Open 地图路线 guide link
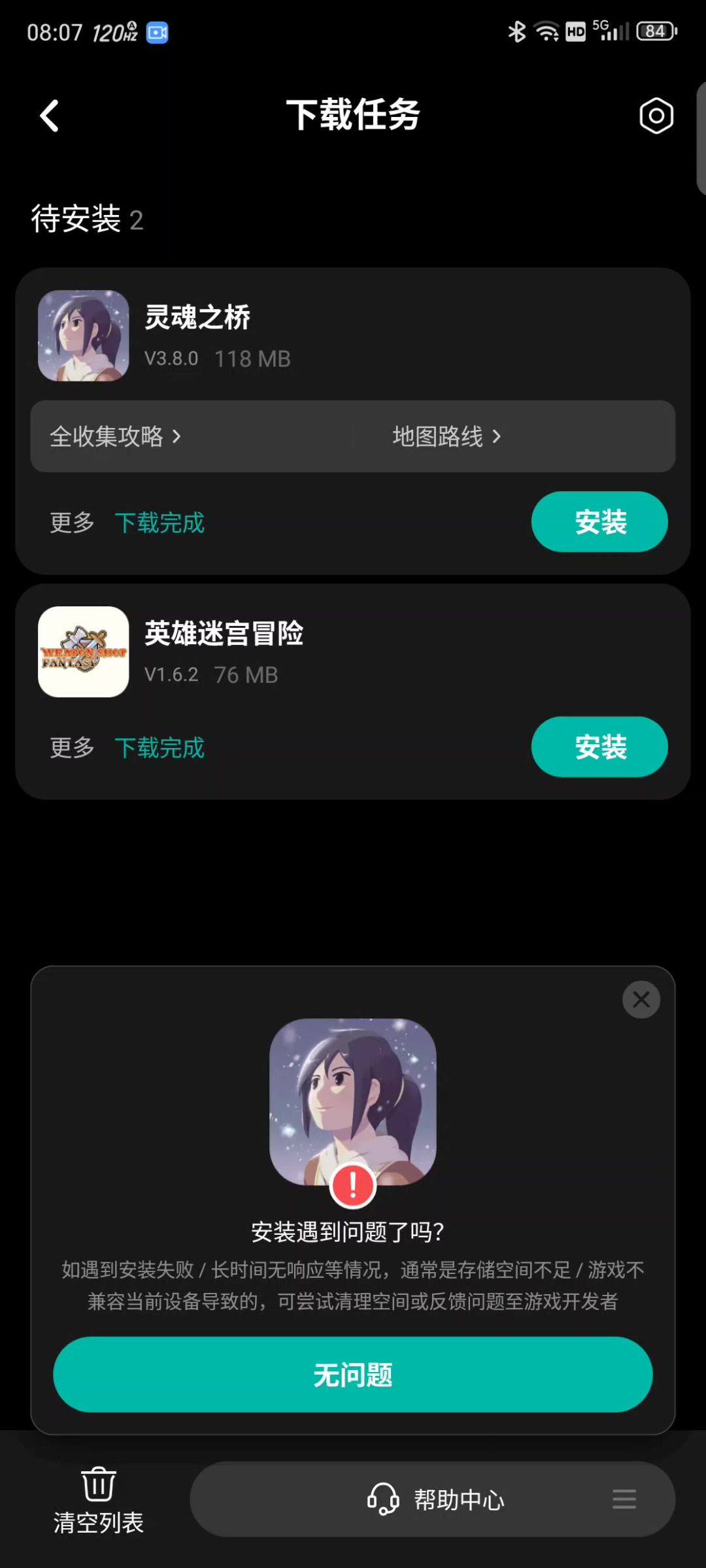Viewport: 706px width, 1568px height. tap(446, 436)
